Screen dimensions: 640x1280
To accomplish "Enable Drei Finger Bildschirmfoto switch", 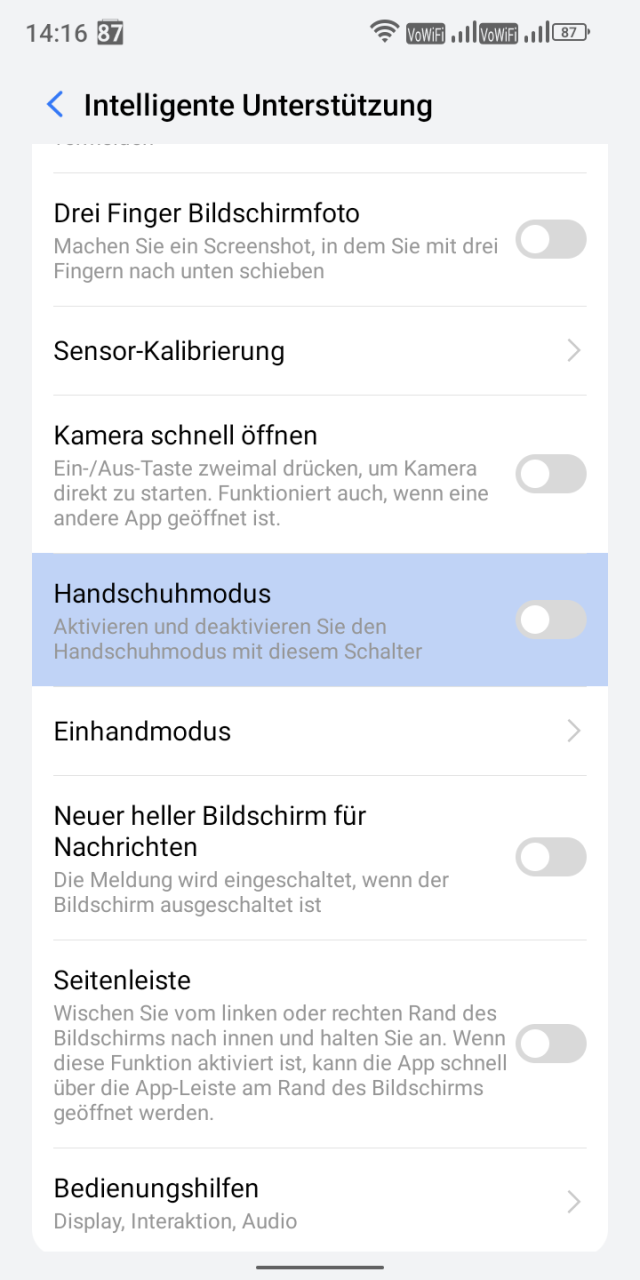I will point(551,240).
